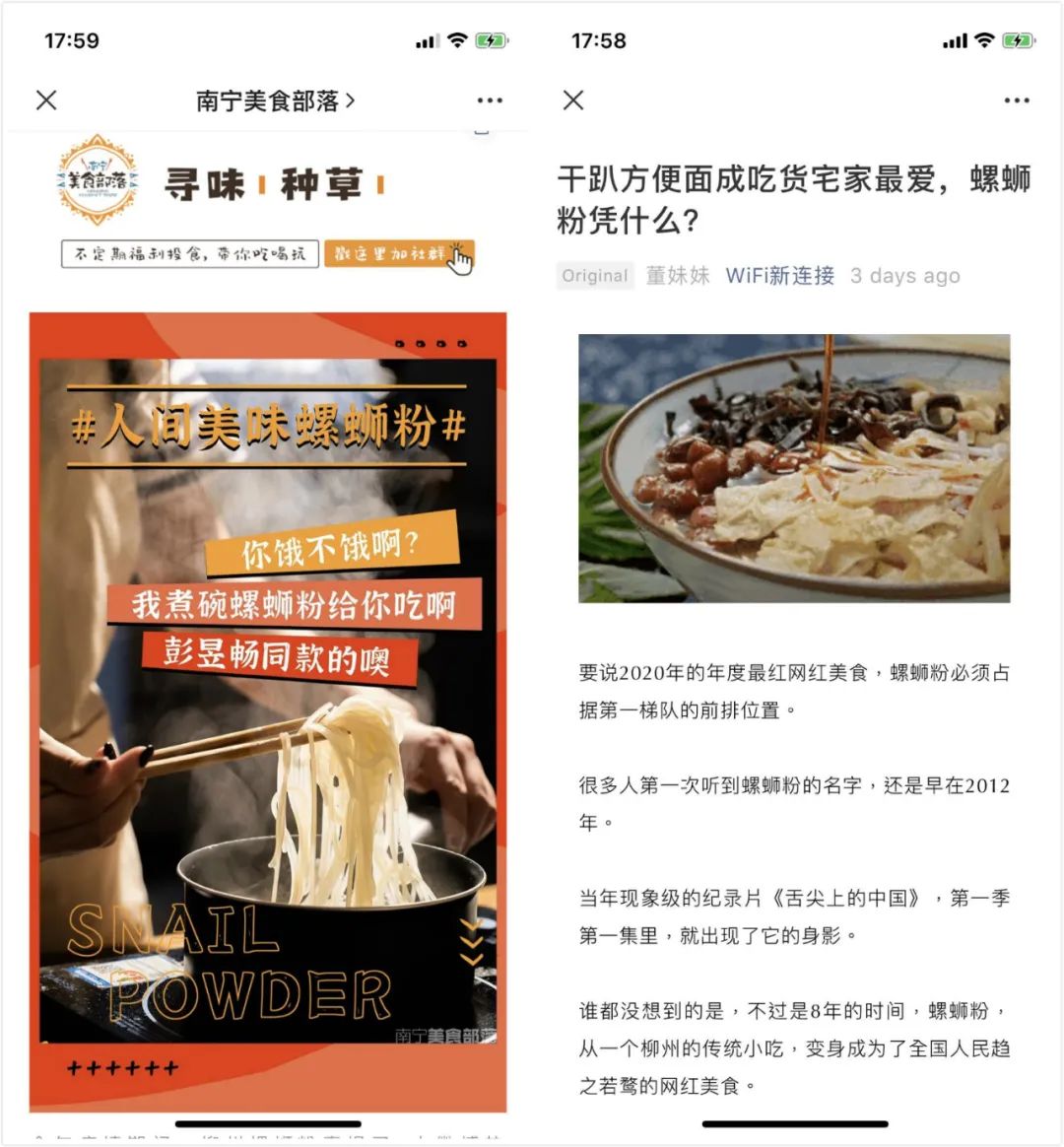Click the charging battery icon on the right screen
The image size is (1064, 1147).
[x=1015, y=41]
